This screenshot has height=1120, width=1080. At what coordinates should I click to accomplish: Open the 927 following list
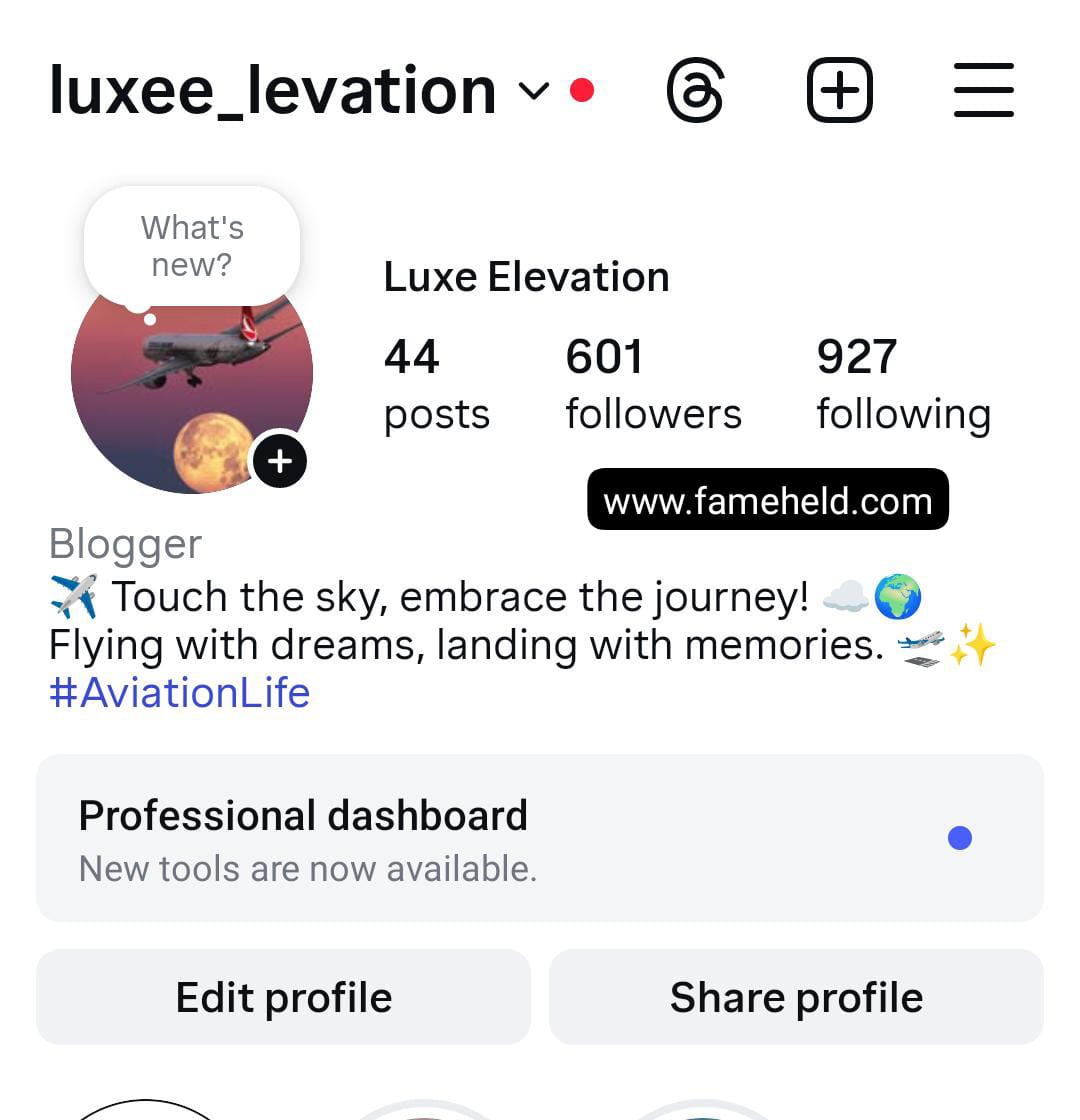click(x=903, y=385)
